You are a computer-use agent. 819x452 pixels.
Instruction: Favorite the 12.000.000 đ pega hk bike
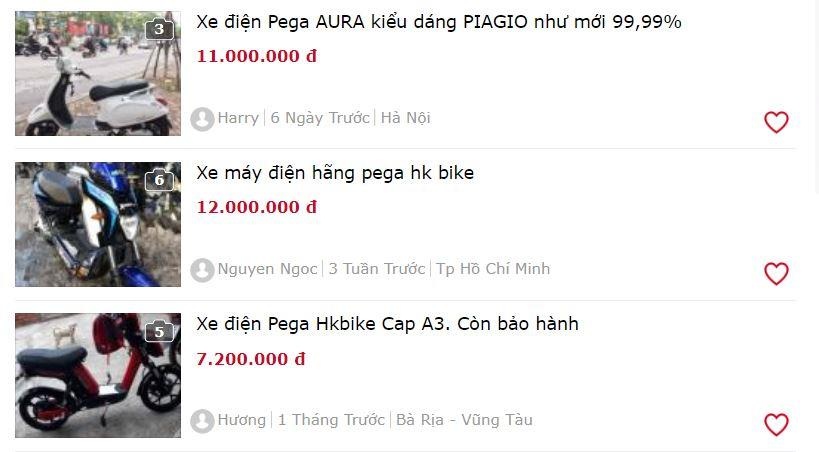click(776, 273)
